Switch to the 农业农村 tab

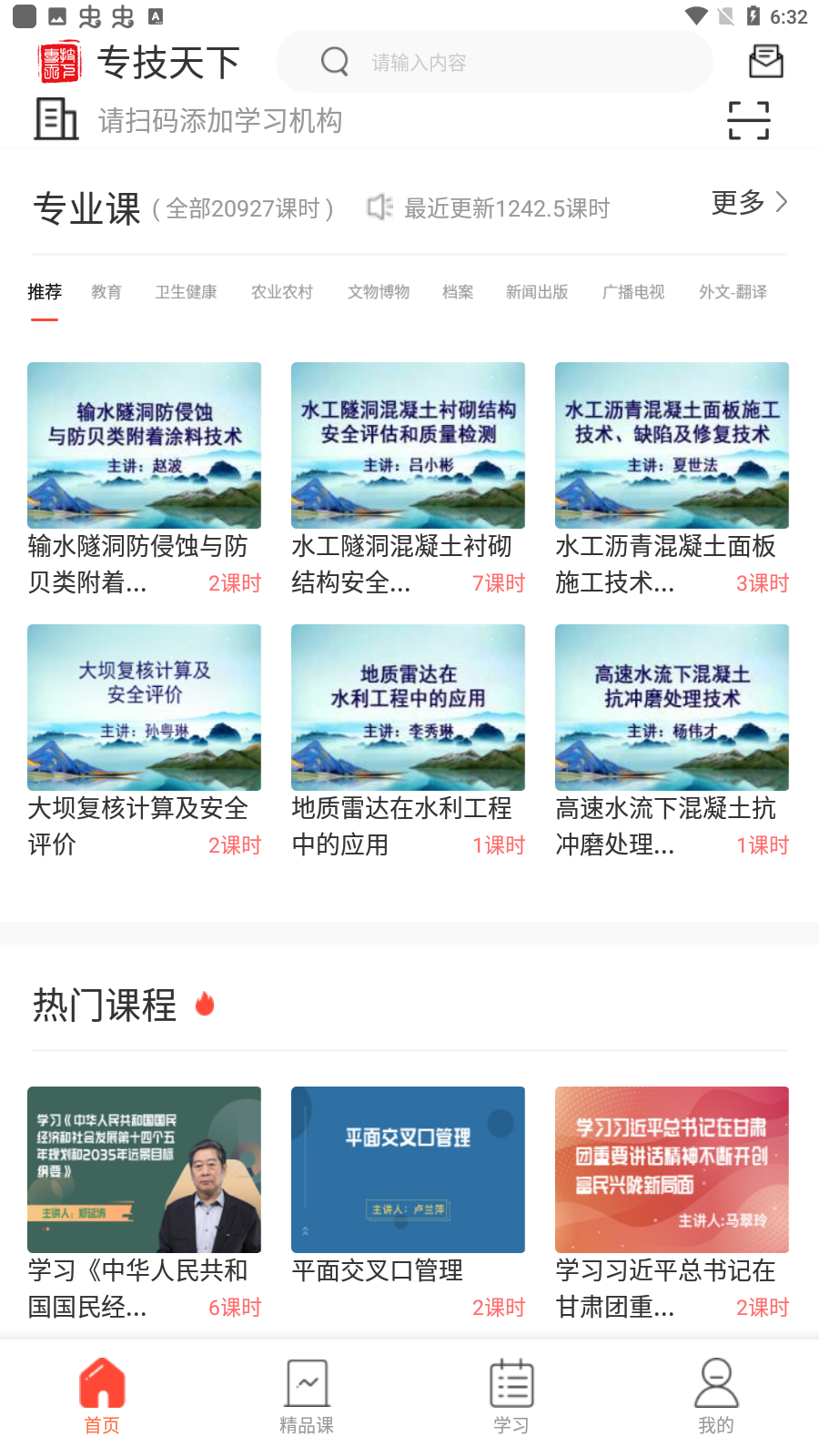coord(282,292)
